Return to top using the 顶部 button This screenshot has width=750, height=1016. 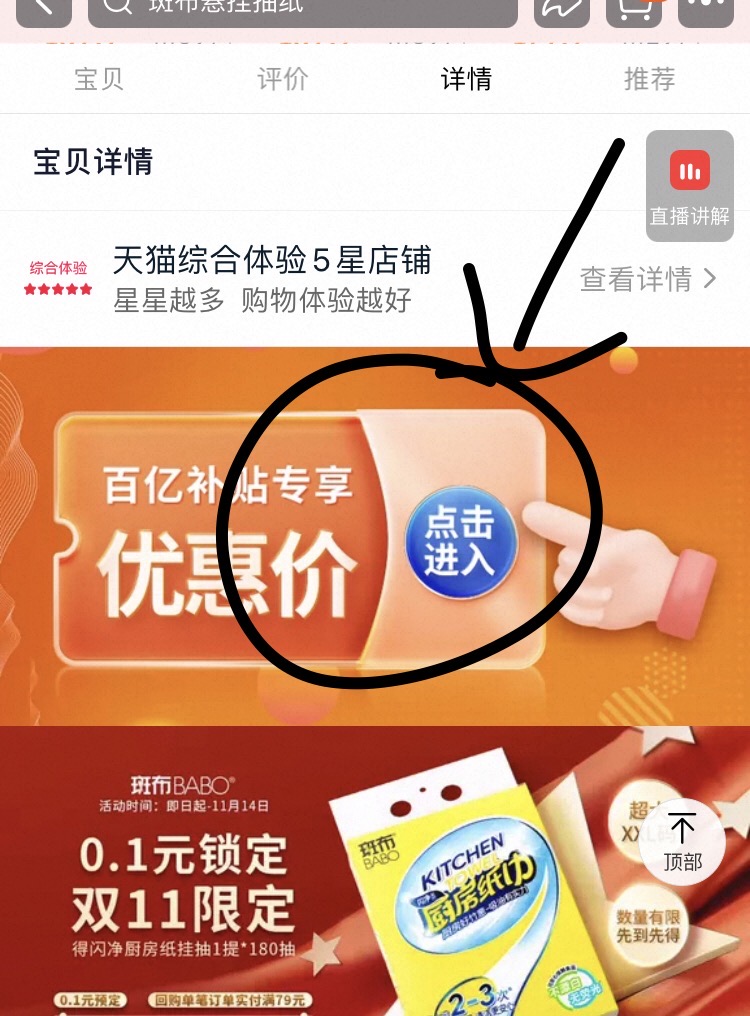point(681,842)
